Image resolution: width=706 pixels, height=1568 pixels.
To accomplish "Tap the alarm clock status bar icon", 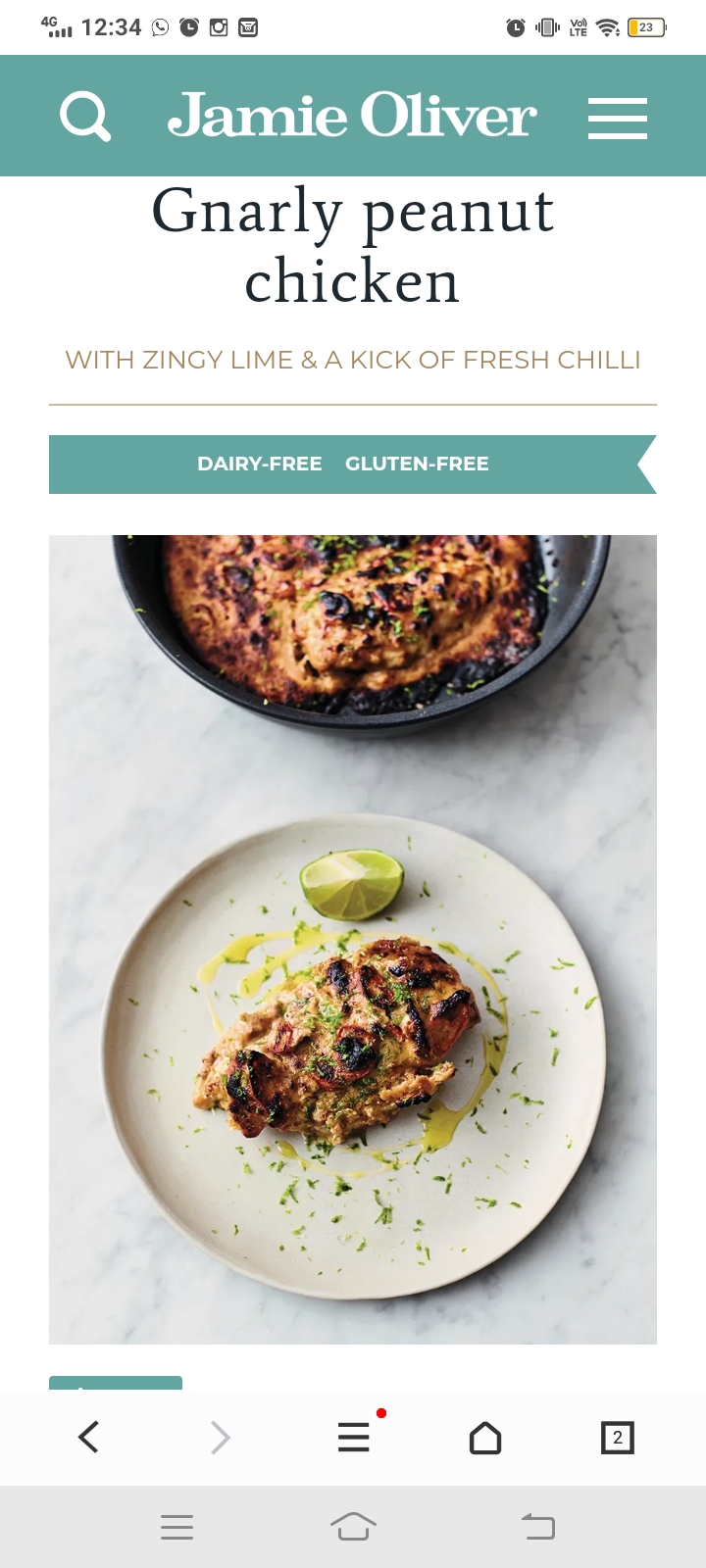I will click(515, 27).
